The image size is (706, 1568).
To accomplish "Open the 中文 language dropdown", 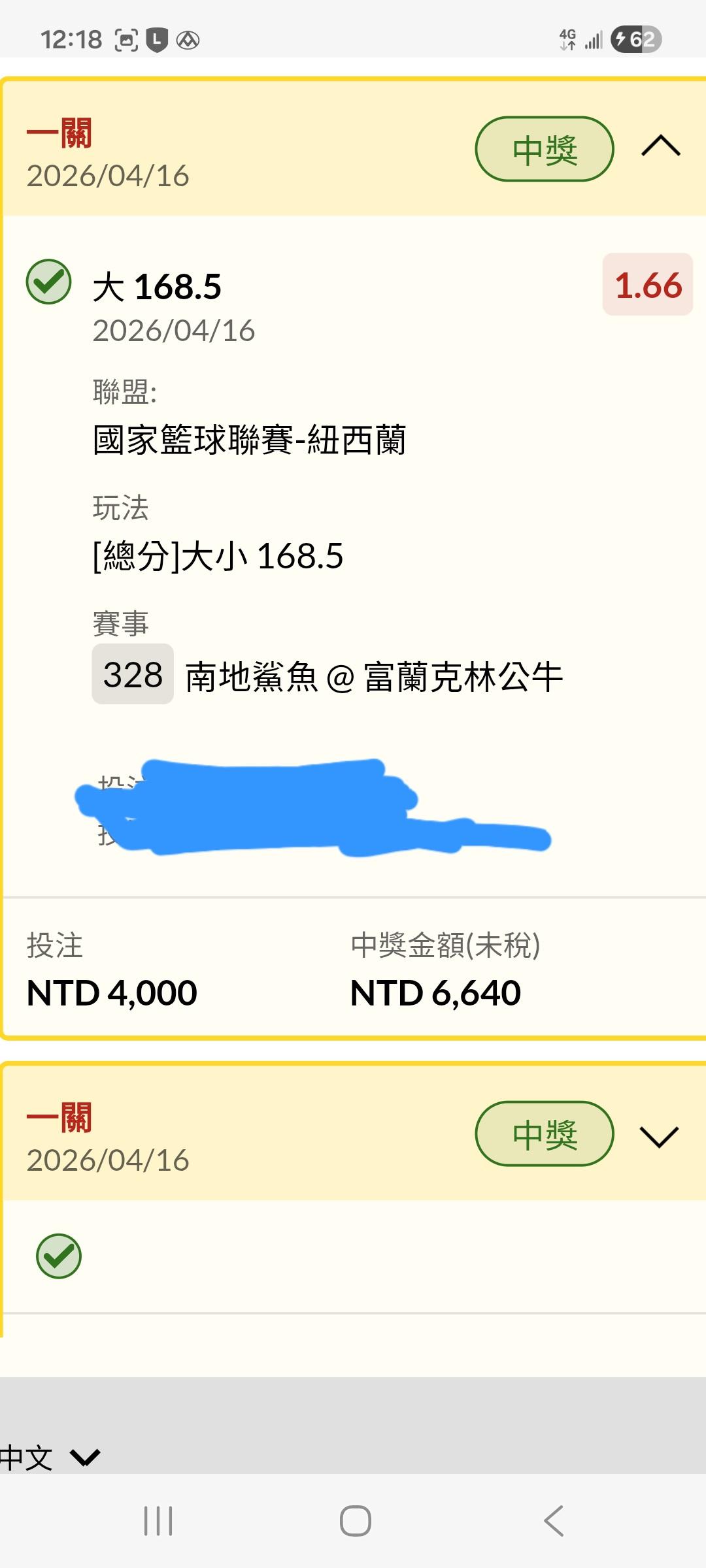I will pyautogui.click(x=50, y=1458).
